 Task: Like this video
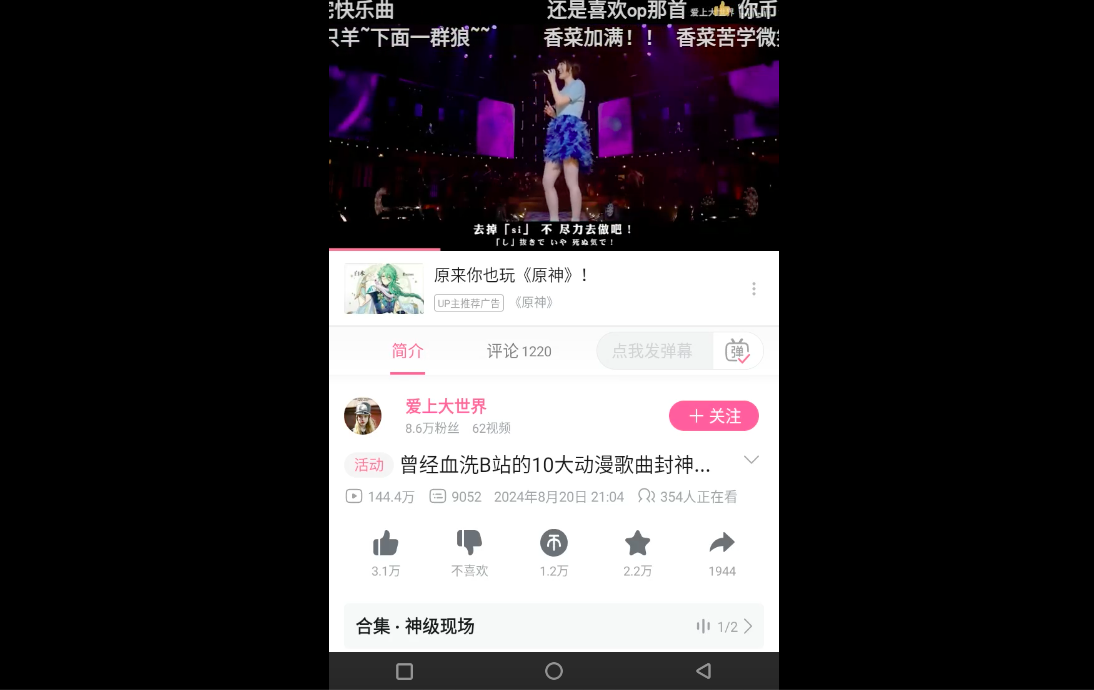click(386, 544)
